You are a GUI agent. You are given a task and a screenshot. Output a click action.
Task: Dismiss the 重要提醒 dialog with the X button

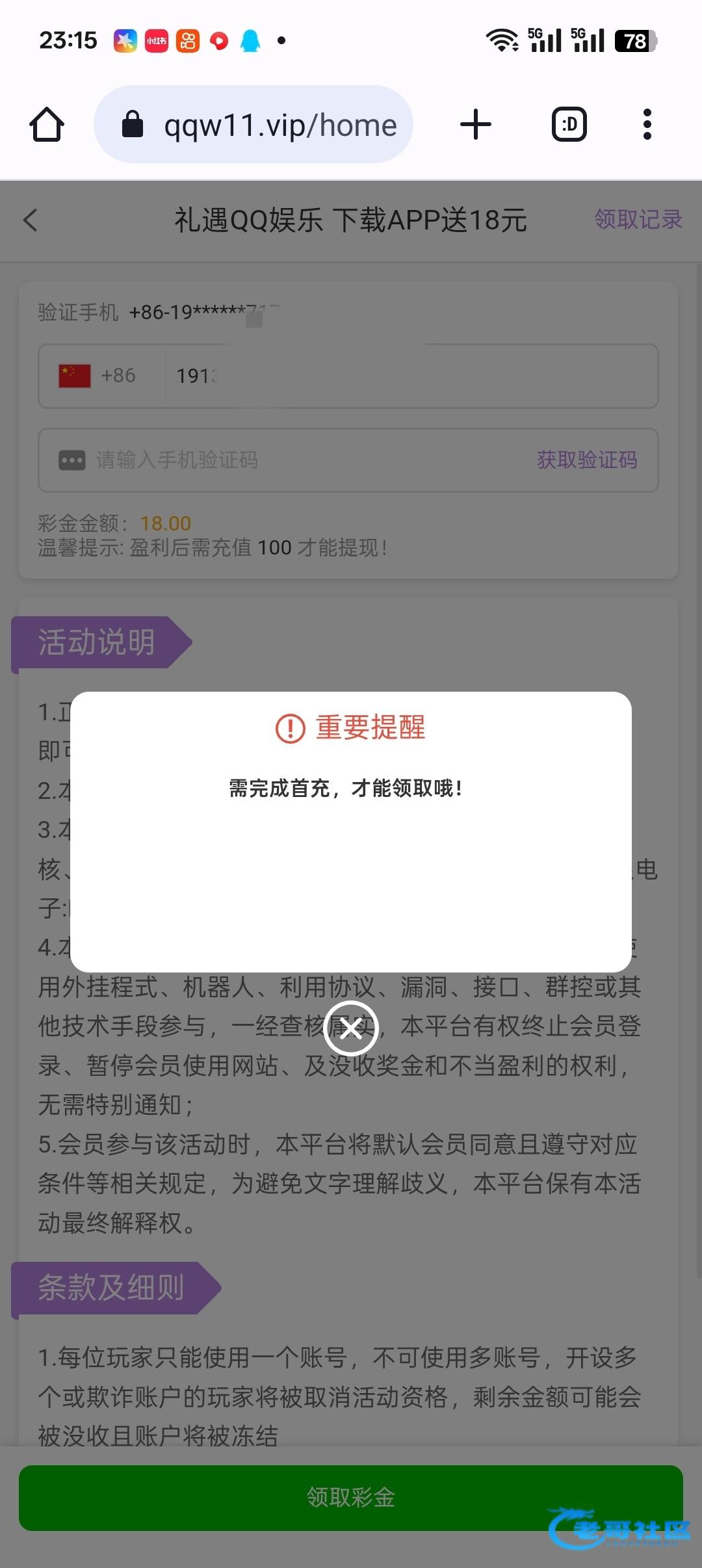(x=351, y=1028)
